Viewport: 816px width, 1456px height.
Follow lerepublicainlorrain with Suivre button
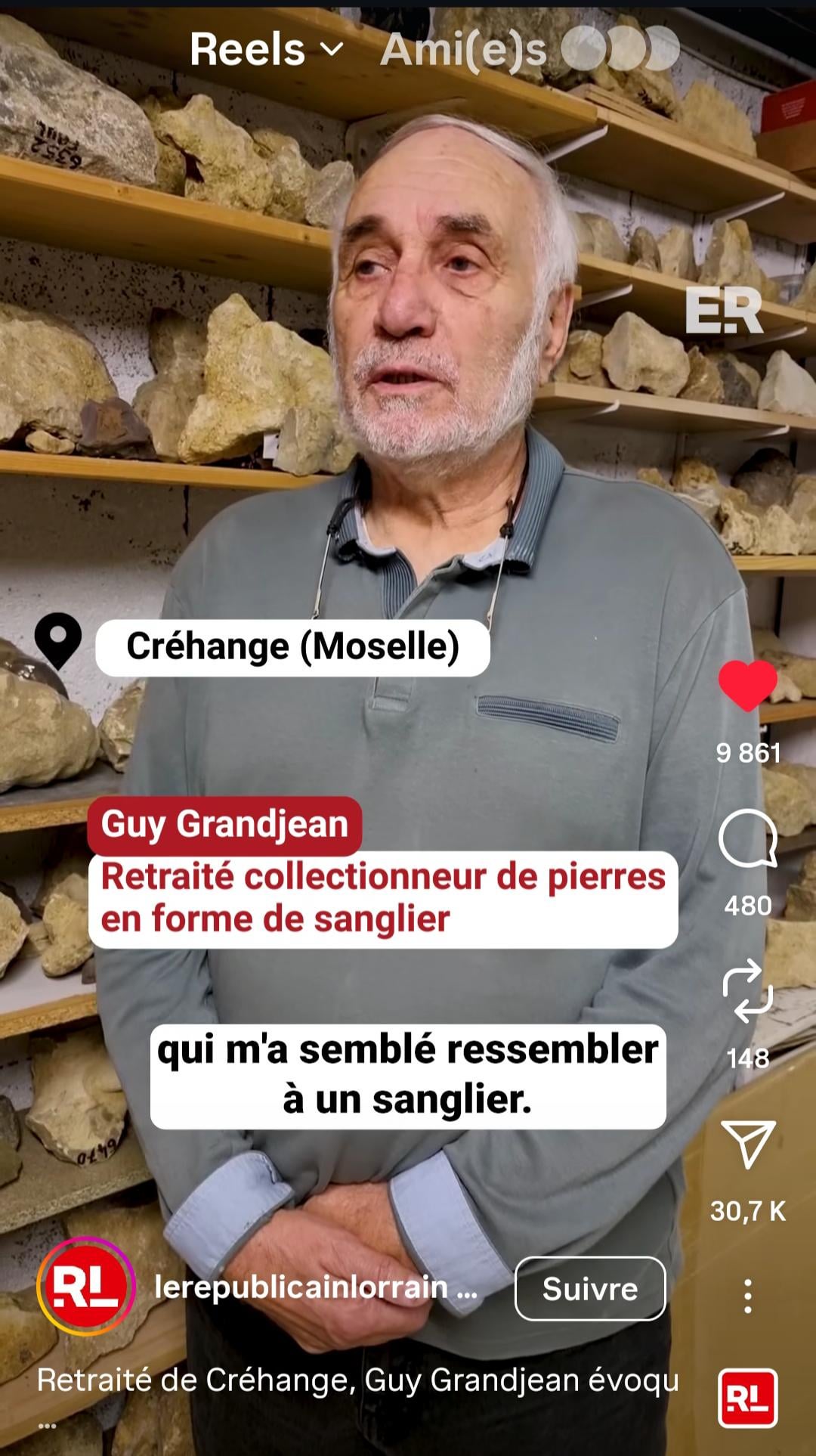pyautogui.click(x=589, y=1288)
